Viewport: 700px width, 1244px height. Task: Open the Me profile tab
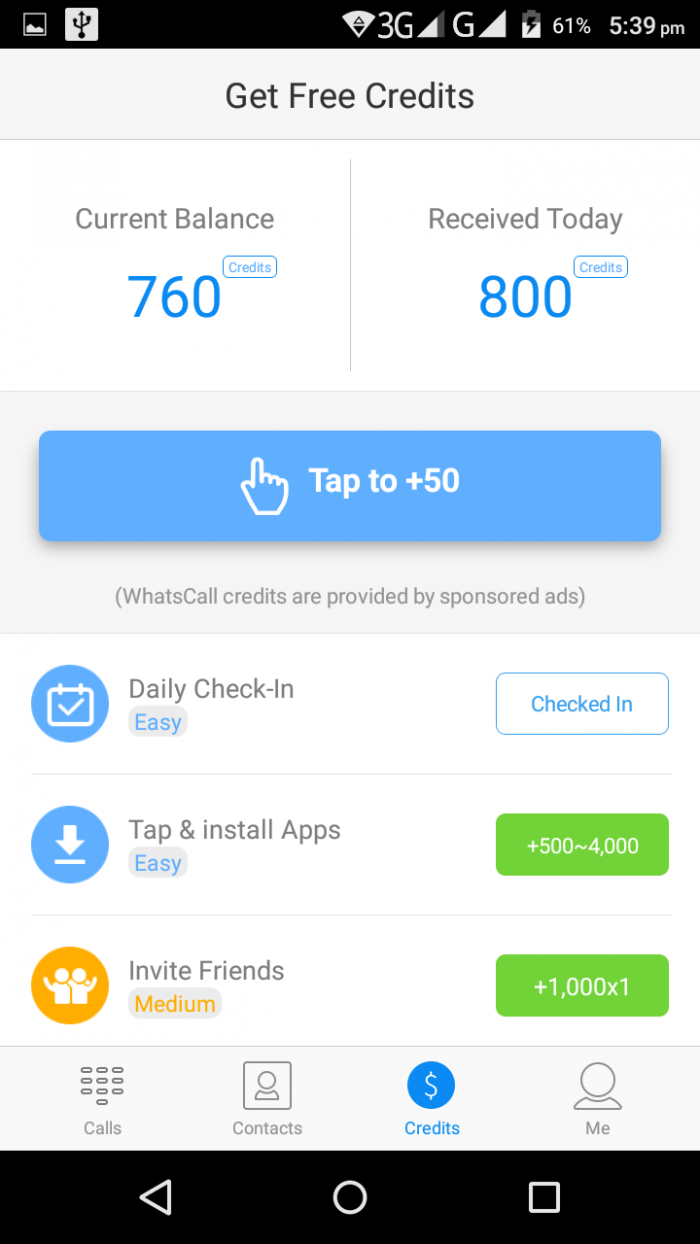(597, 1099)
